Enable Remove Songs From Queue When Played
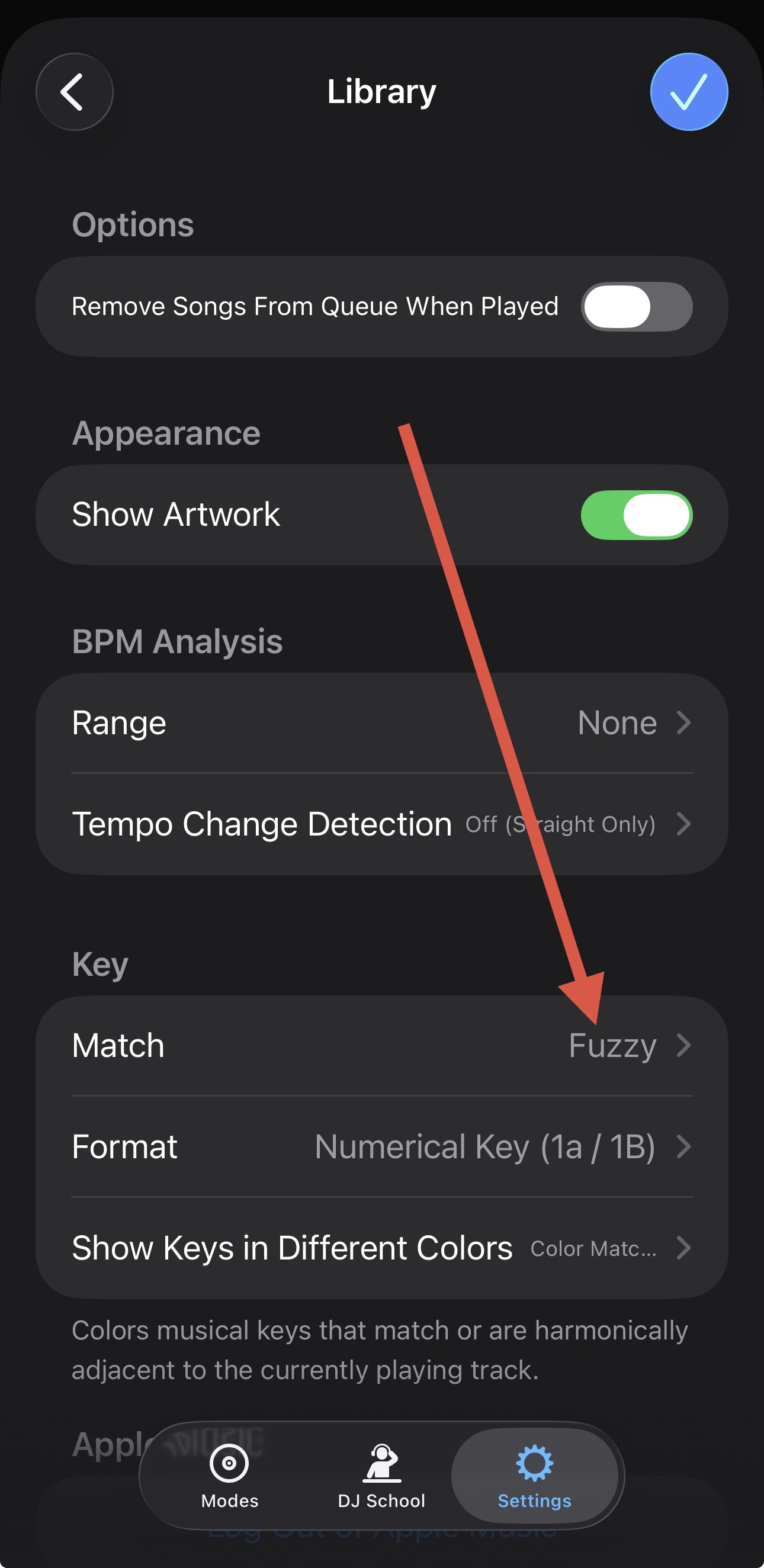The width and height of the screenshot is (764, 1568). [x=636, y=307]
